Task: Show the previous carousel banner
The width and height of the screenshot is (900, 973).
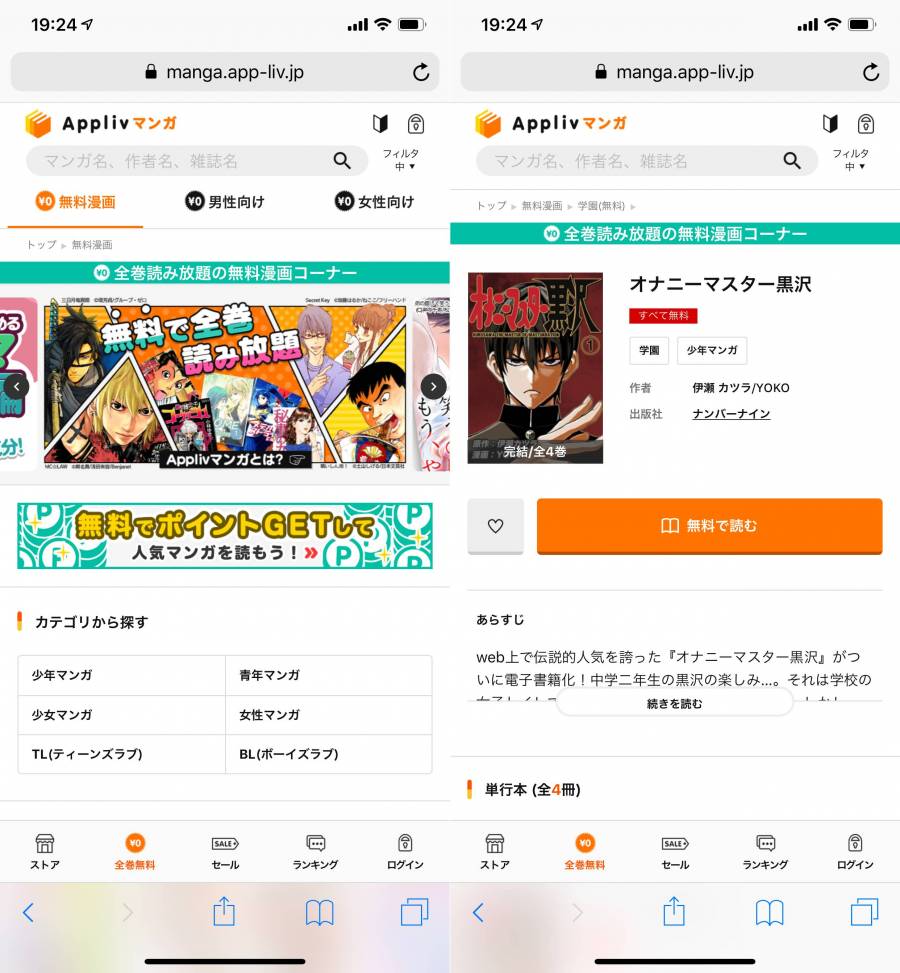Action: point(16,386)
